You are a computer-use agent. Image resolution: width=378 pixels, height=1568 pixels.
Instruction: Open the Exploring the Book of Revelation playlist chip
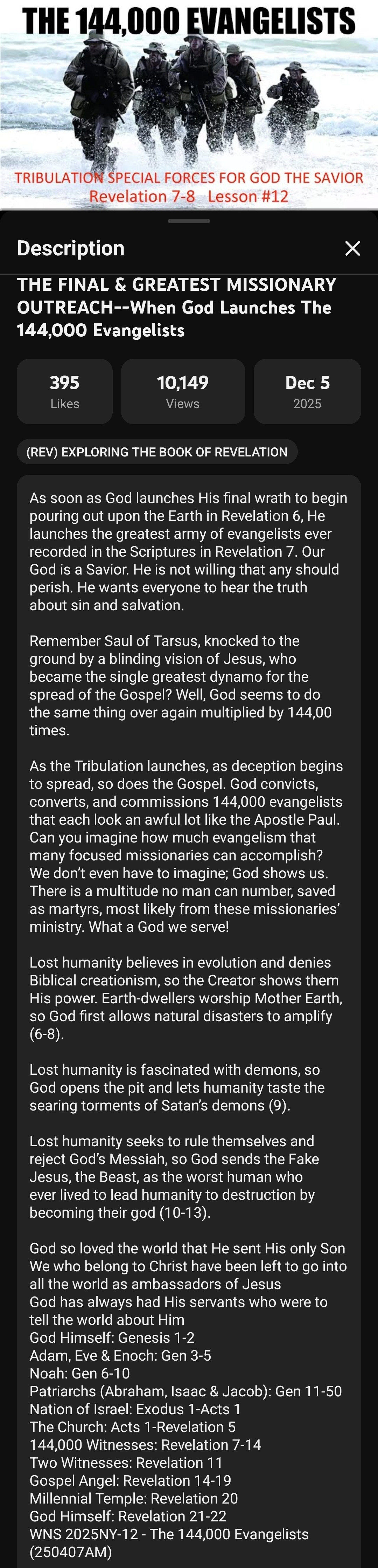pyautogui.click(x=157, y=452)
